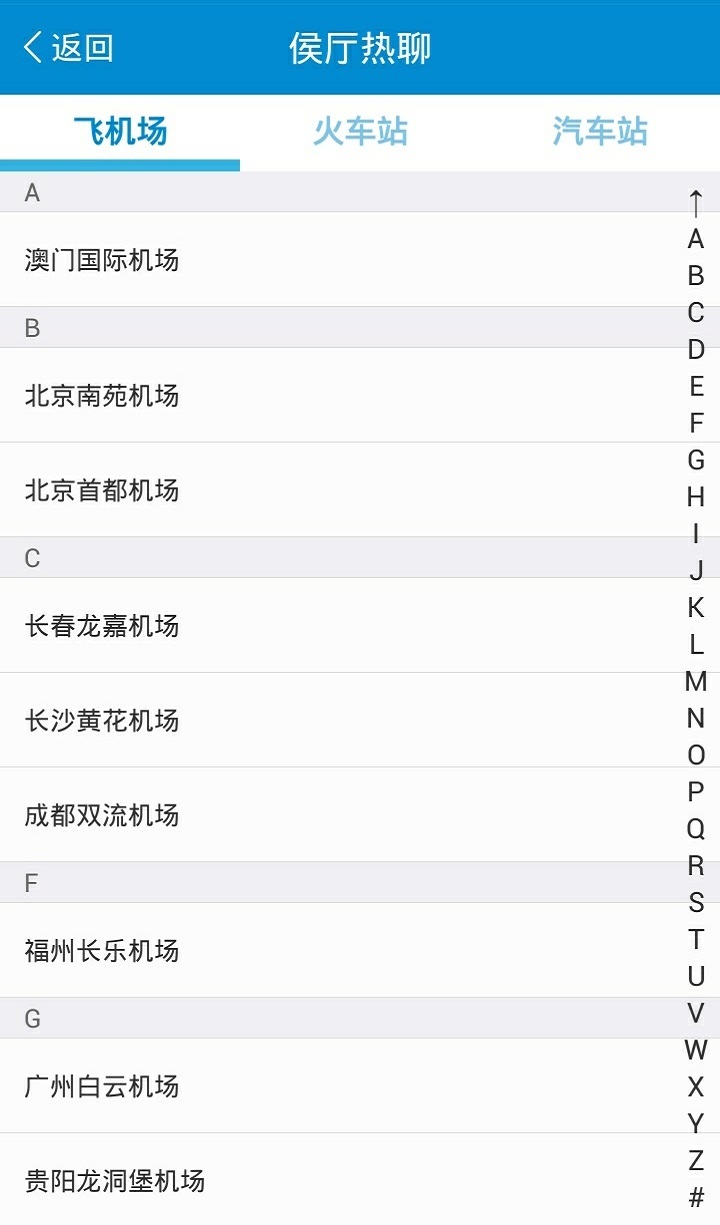Switch to the 火车站 tab
This screenshot has height=1225, width=720.
360,131
